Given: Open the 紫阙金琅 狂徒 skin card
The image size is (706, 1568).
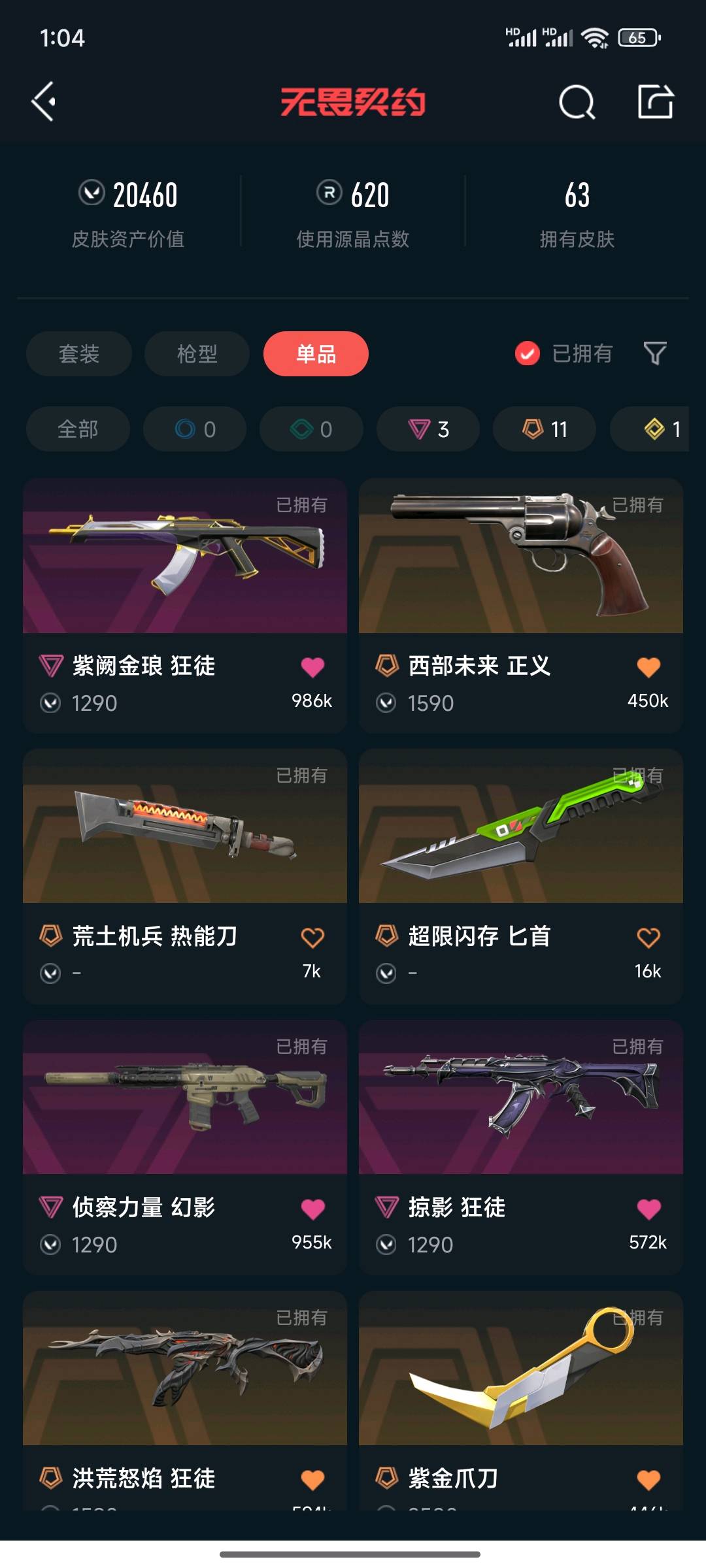Looking at the screenshot, I should click(x=185, y=557).
